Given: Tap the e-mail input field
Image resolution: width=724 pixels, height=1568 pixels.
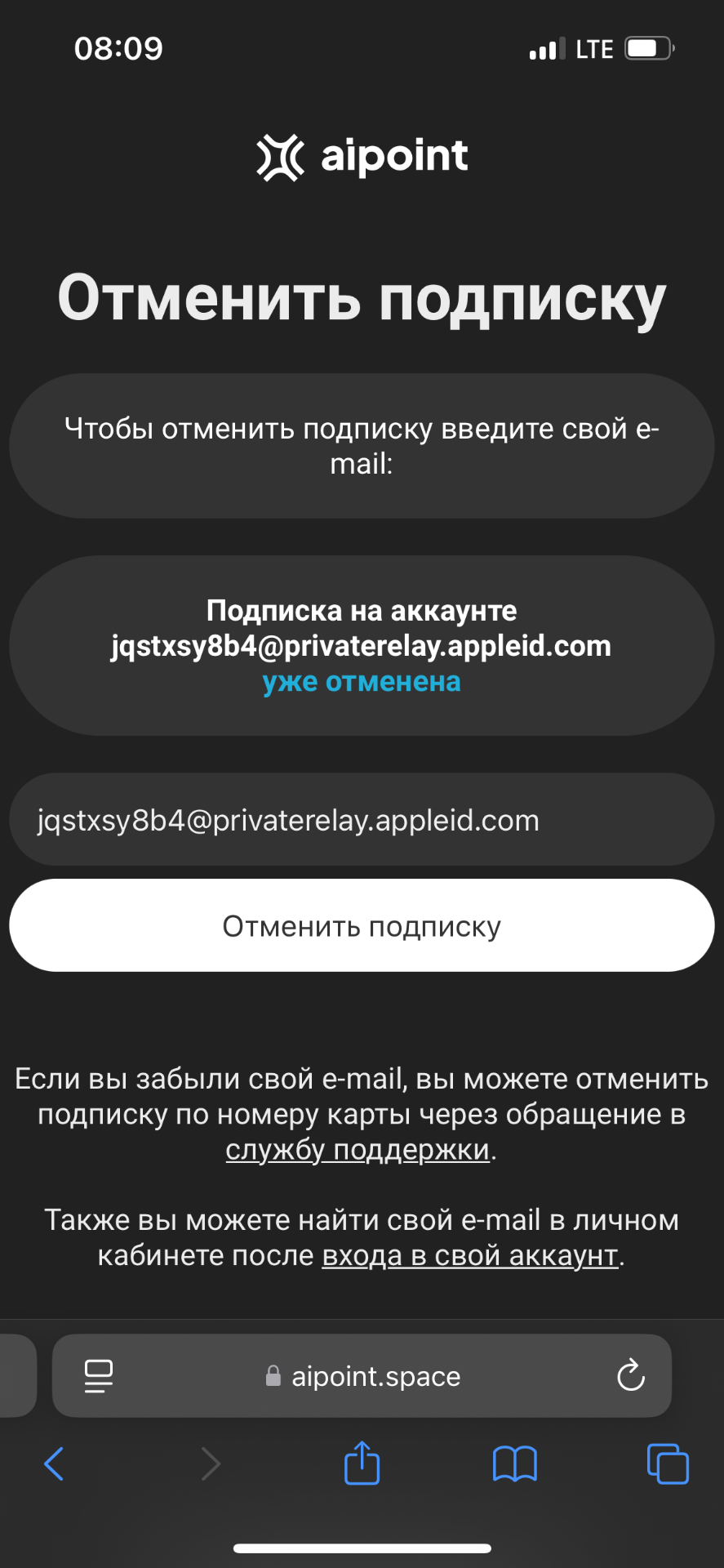Looking at the screenshot, I should (362, 820).
